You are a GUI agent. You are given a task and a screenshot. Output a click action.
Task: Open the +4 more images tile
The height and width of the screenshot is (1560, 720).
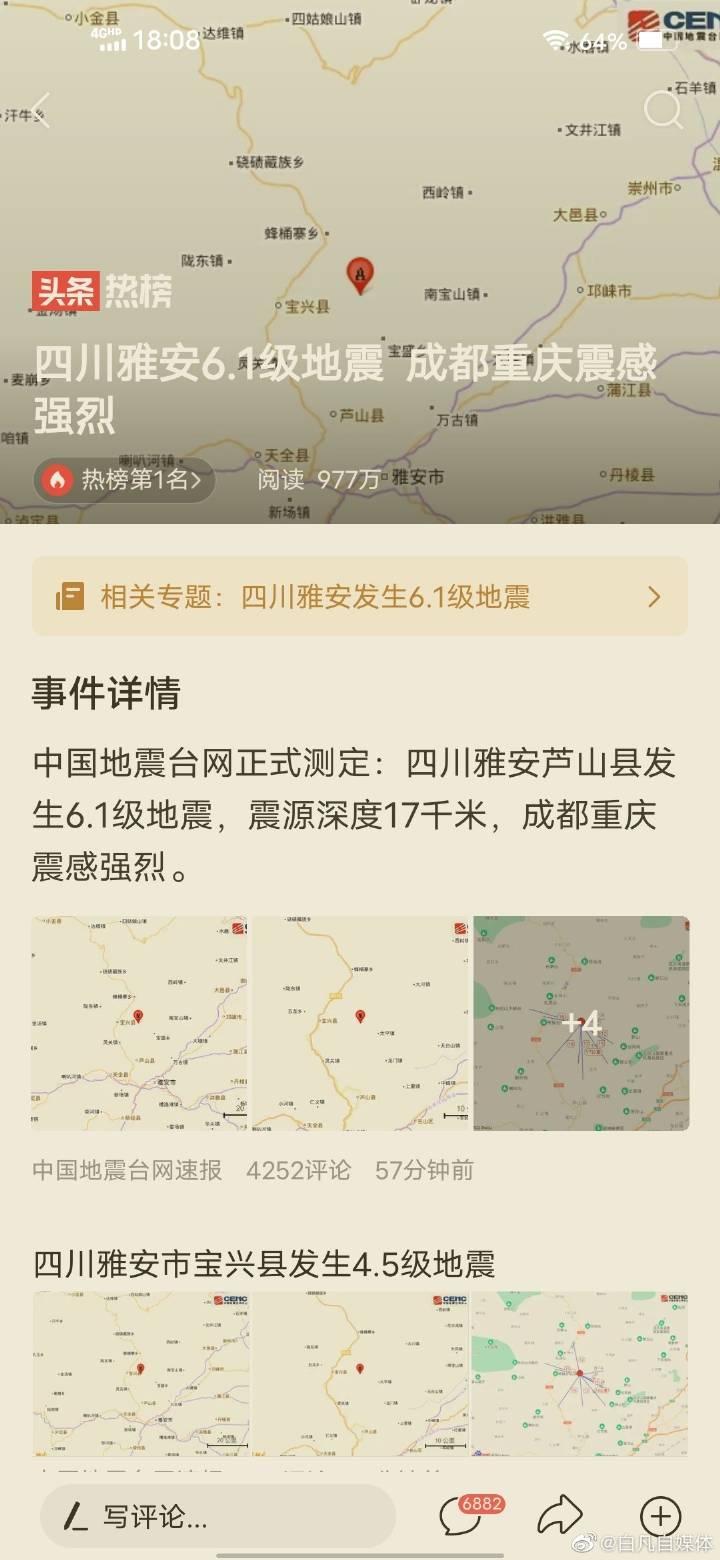point(581,1023)
